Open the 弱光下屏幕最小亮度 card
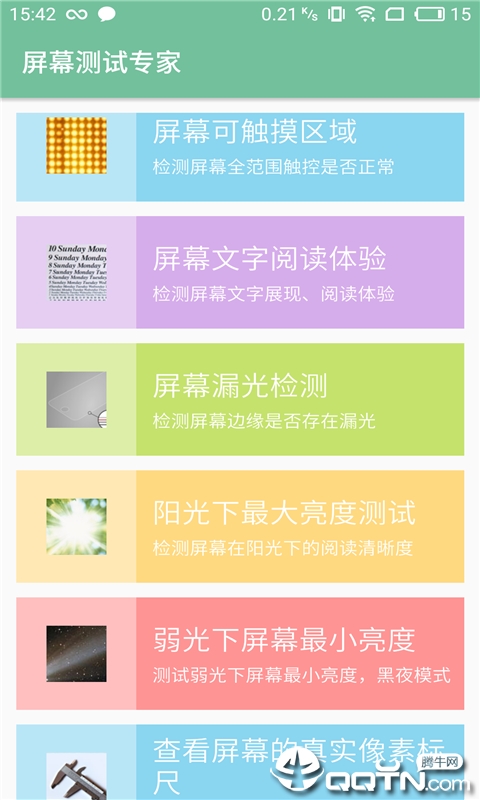The height and width of the screenshot is (800, 480). click(x=240, y=654)
